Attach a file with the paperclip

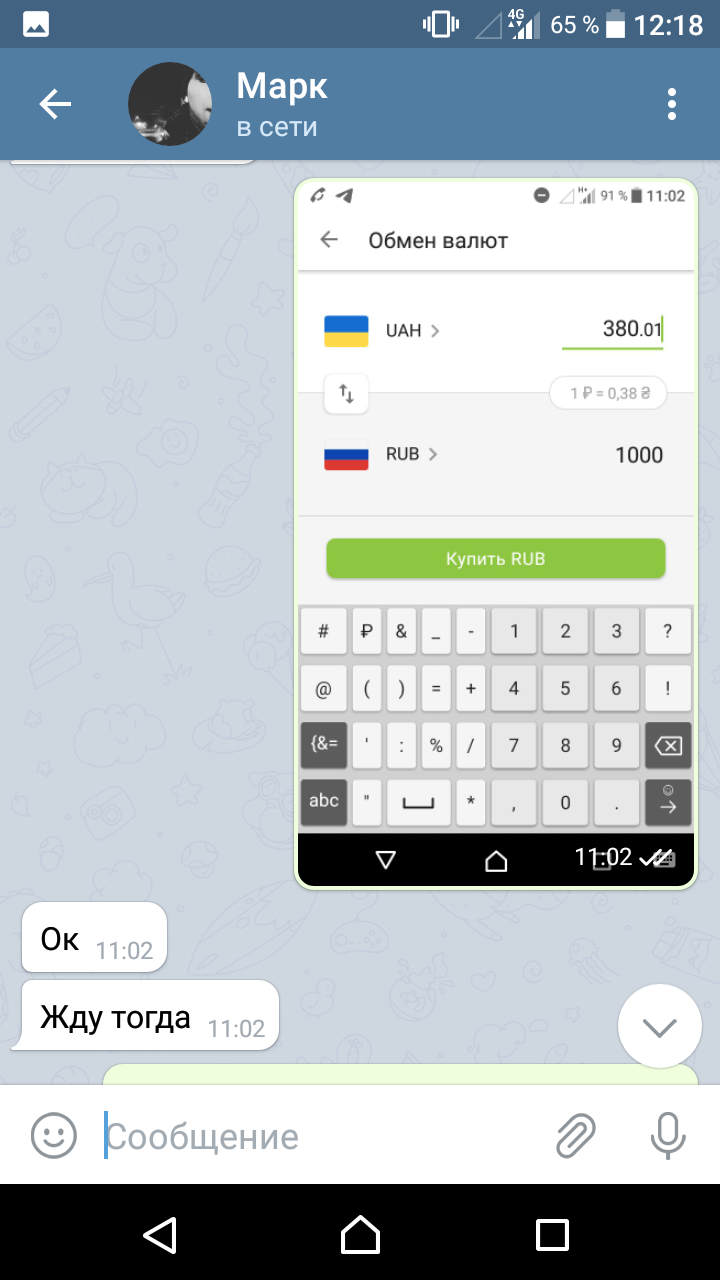tap(576, 1135)
